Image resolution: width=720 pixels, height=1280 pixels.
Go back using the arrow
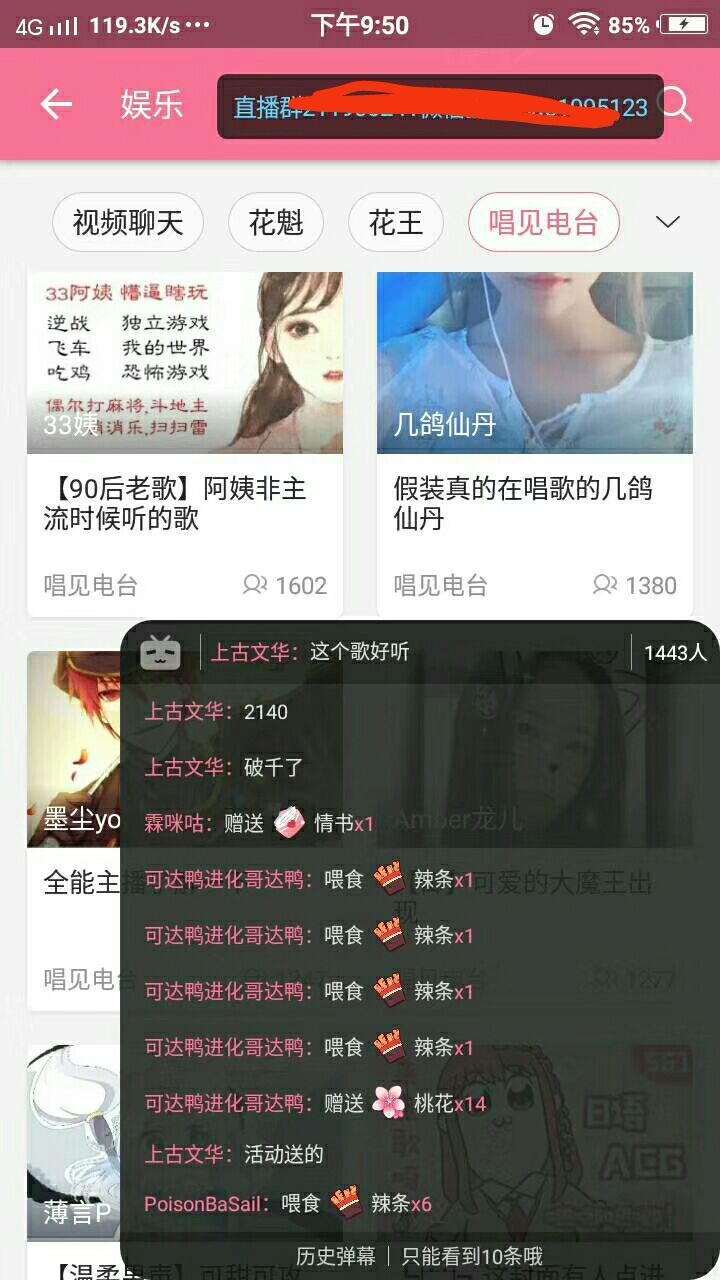56,105
